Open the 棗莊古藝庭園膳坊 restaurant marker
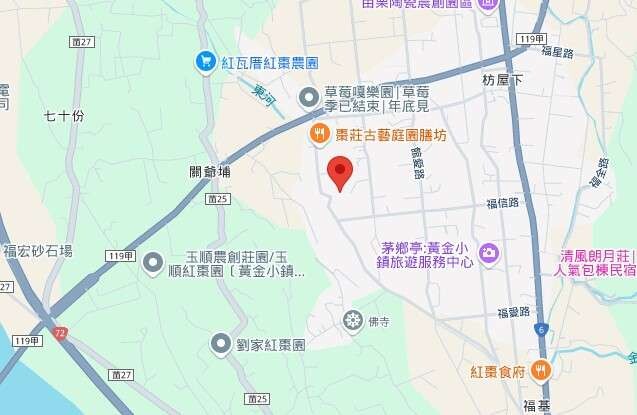Screen dimensions: 637x415 click(318, 133)
